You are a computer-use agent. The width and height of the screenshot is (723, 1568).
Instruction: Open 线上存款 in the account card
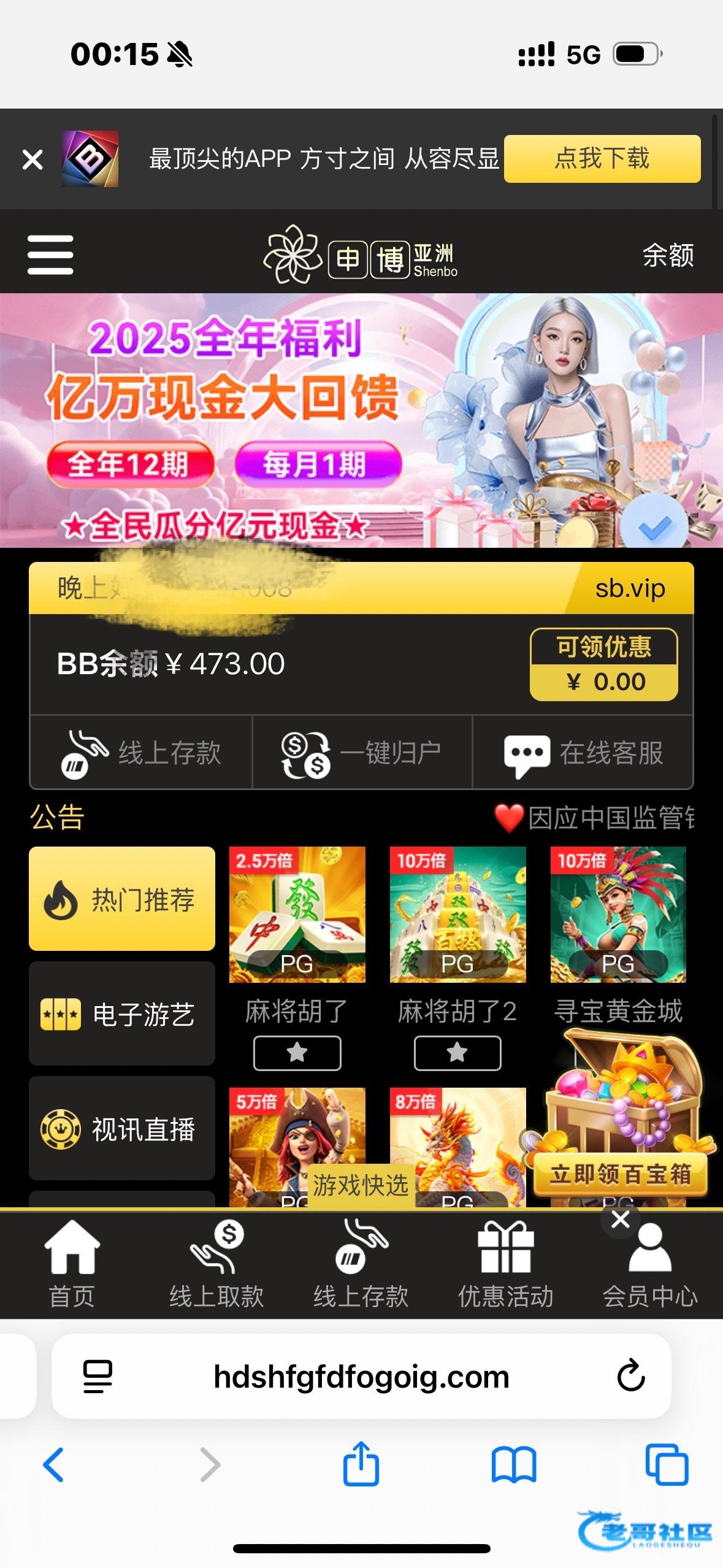pyautogui.click(x=142, y=753)
